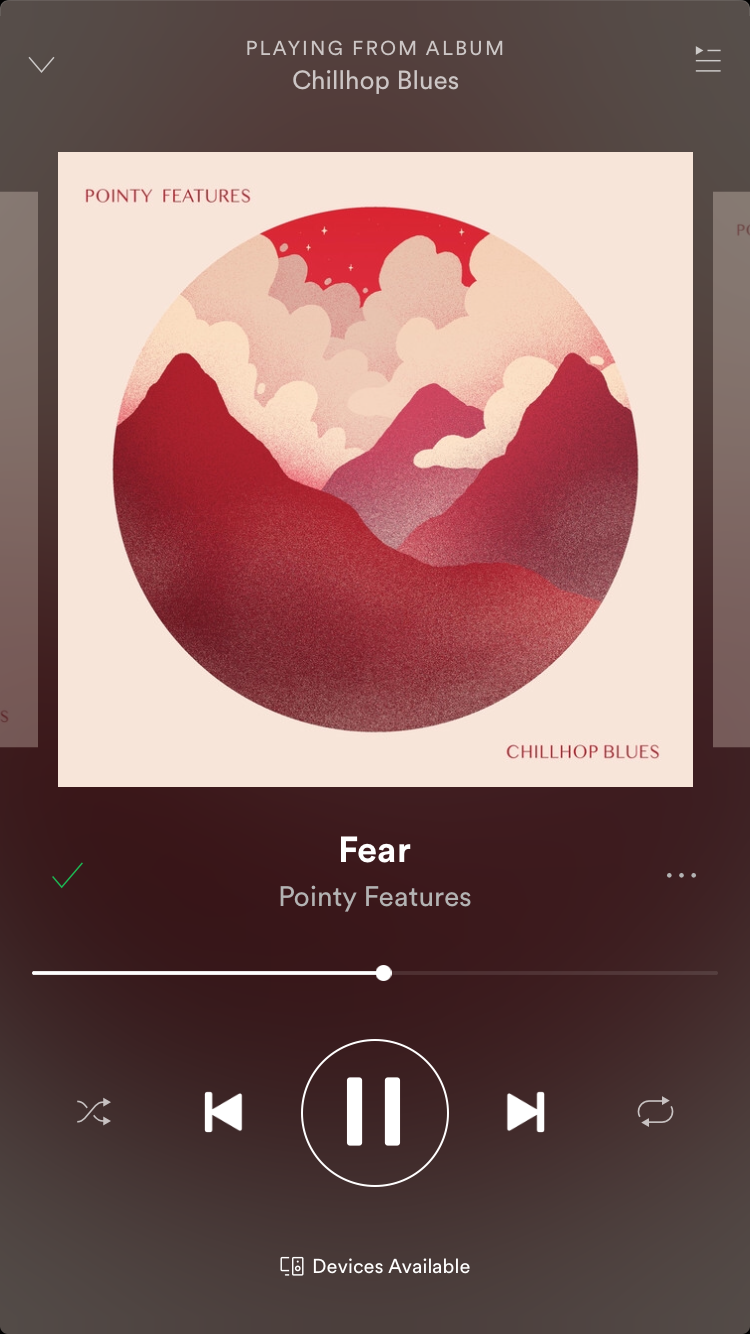Open the play queue

pyautogui.click(x=708, y=60)
